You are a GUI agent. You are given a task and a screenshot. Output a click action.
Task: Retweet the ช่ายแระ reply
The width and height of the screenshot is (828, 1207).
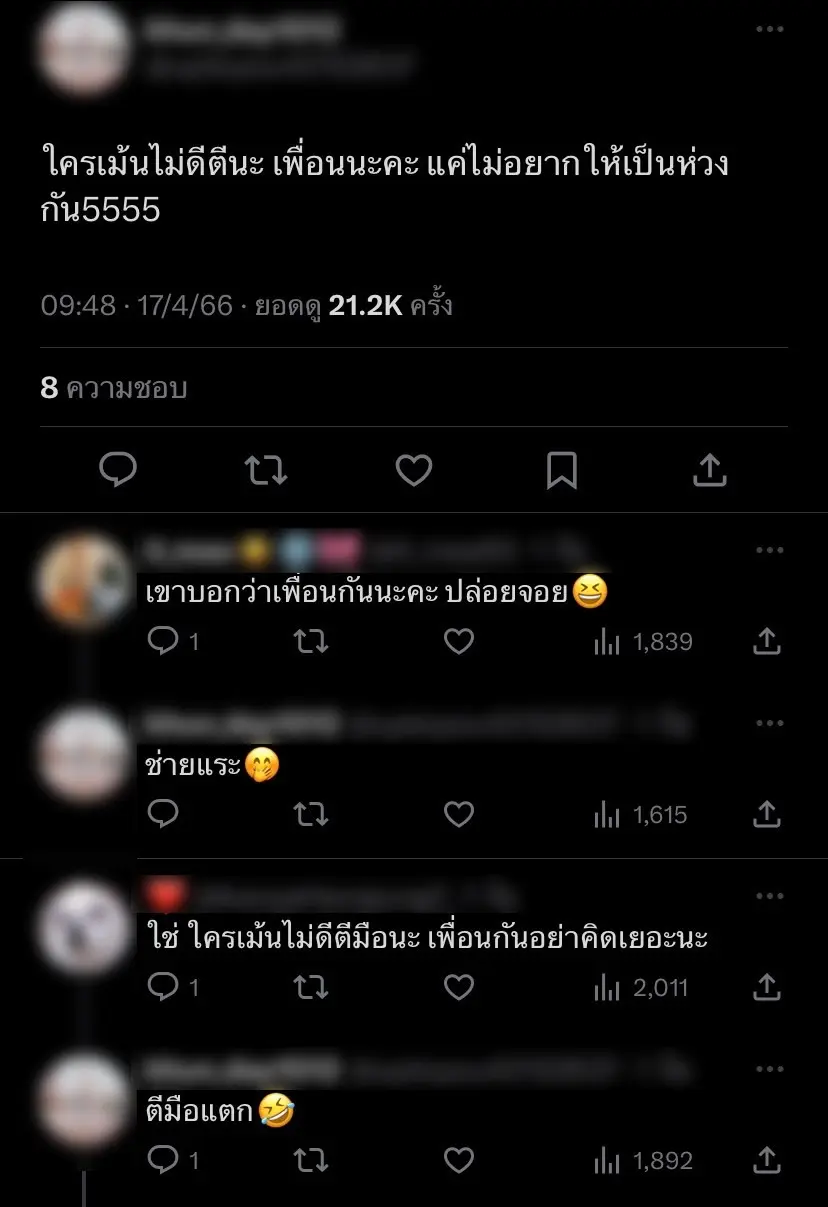pyautogui.click(x=311, y=815)
